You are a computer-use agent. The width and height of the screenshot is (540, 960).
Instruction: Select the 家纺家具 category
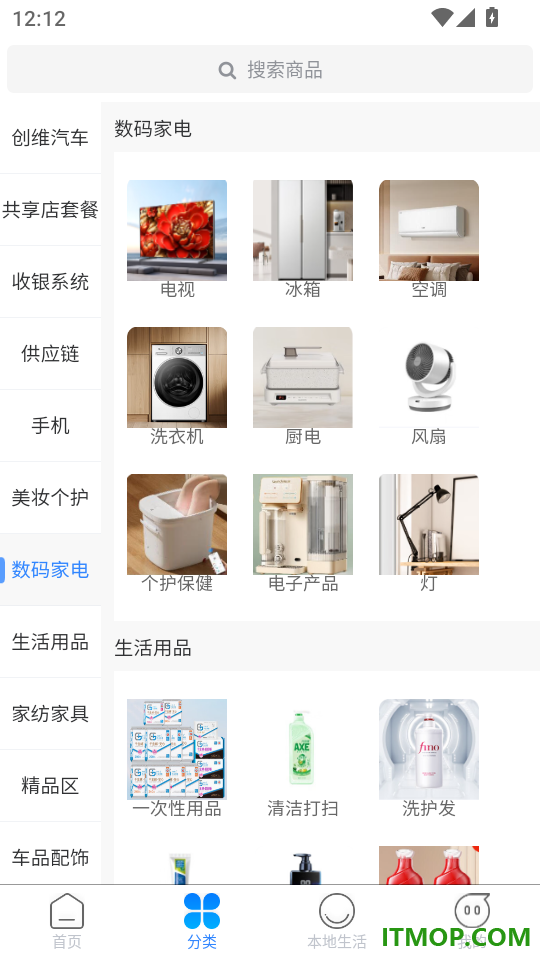pos(50,714)
